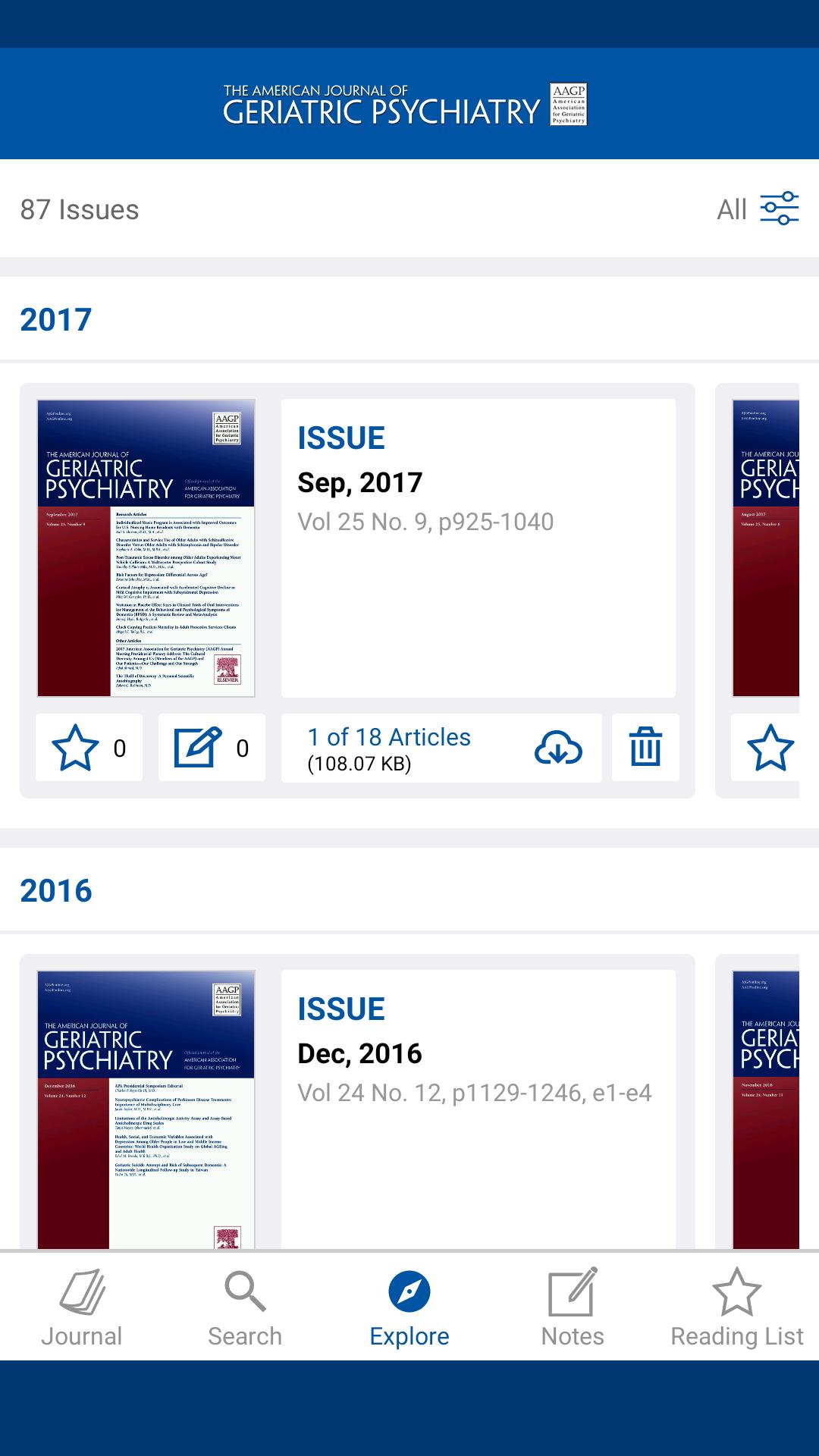Delete downloaded Sep, 2017 issue
The height and width of the screenshot is (1456, 819).
pos(645,748)
